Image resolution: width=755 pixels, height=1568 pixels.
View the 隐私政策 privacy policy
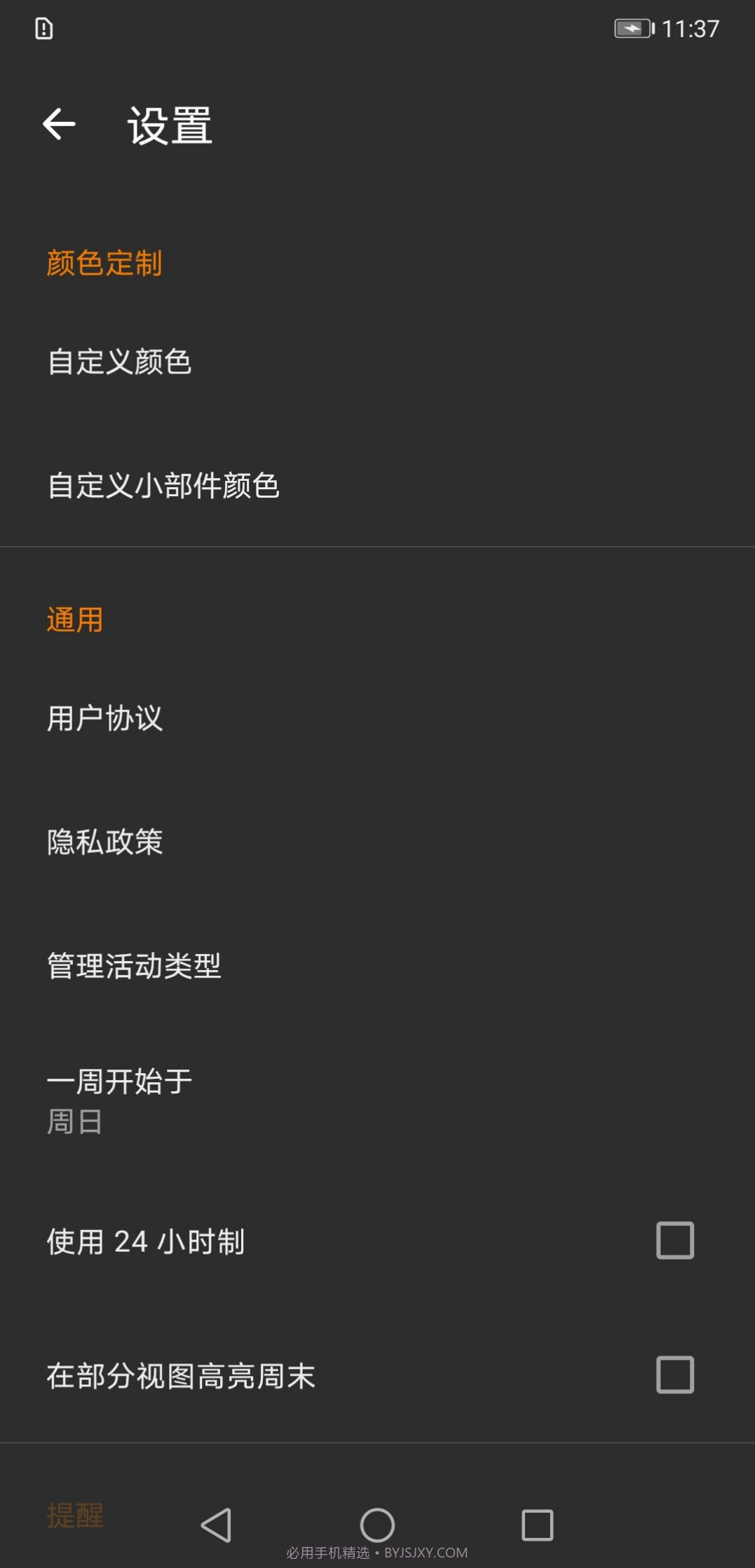coord(104,843)
